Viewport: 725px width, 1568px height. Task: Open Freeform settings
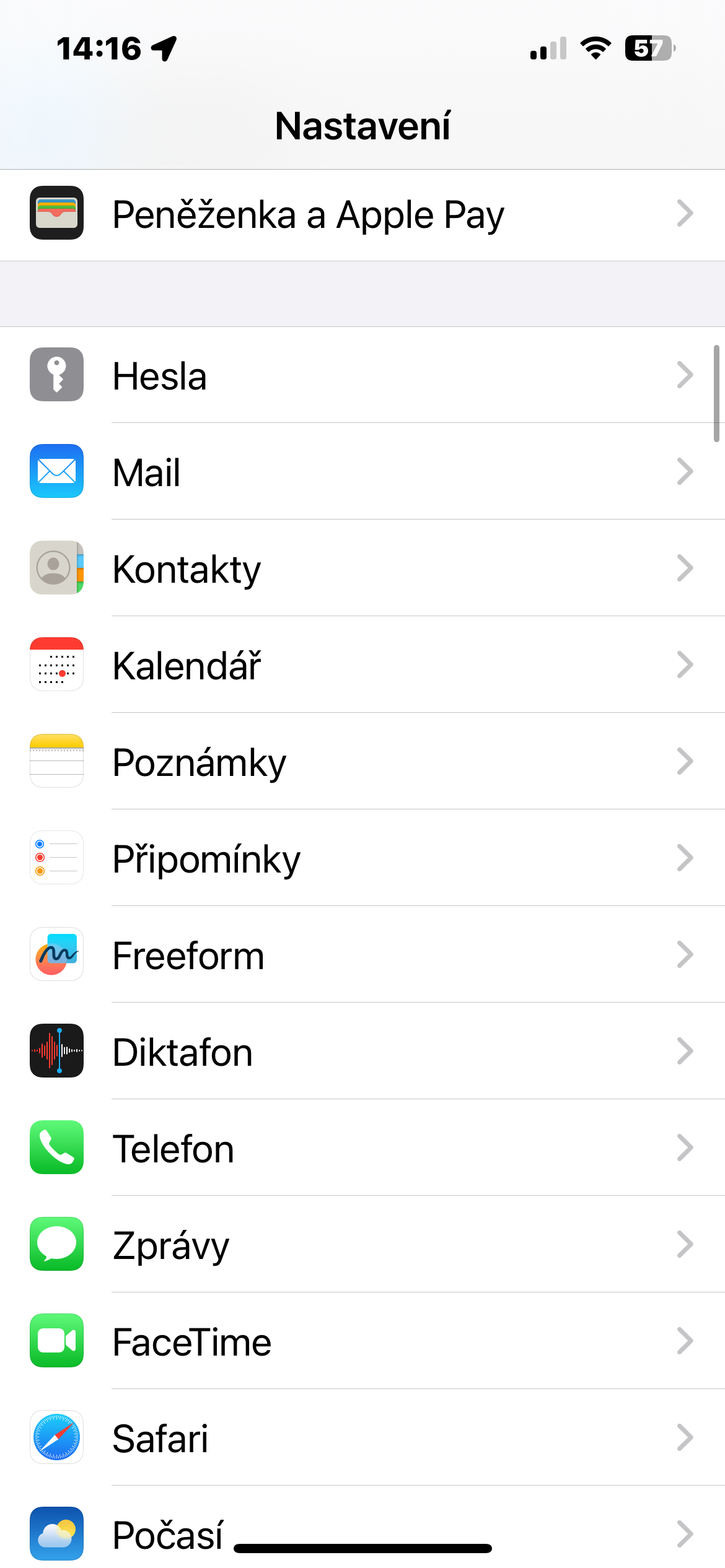click(x=362, y=955)
